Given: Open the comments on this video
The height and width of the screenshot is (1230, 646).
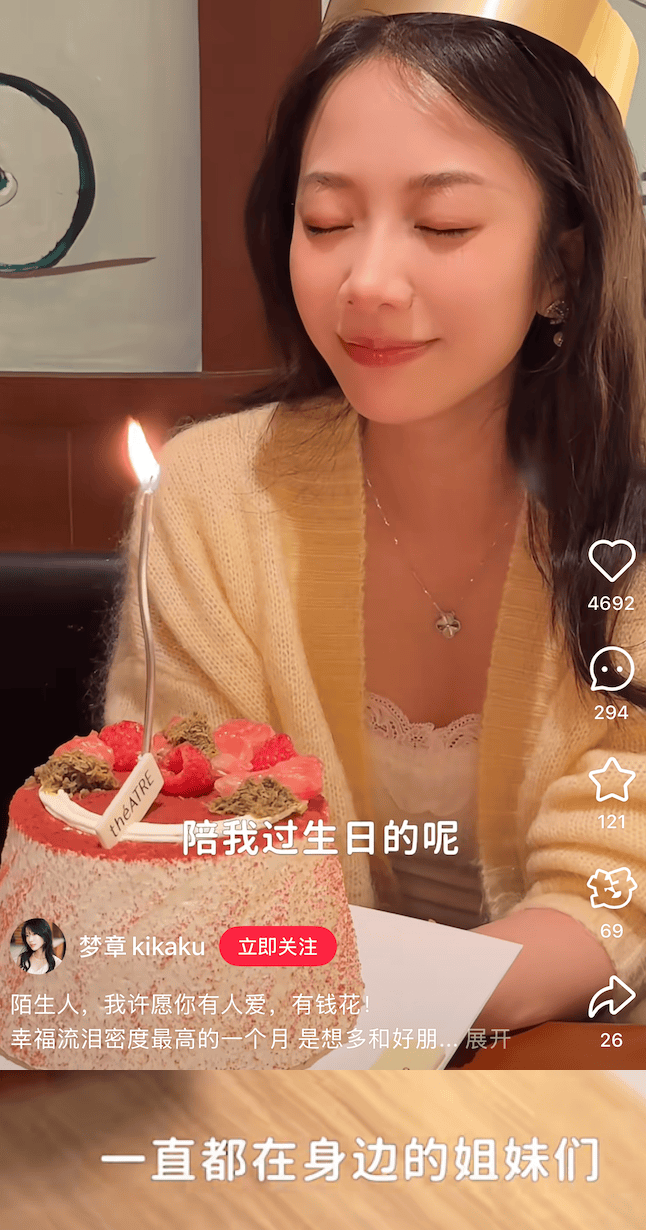Looking at the screenshot, I should [x=611, y=669].
